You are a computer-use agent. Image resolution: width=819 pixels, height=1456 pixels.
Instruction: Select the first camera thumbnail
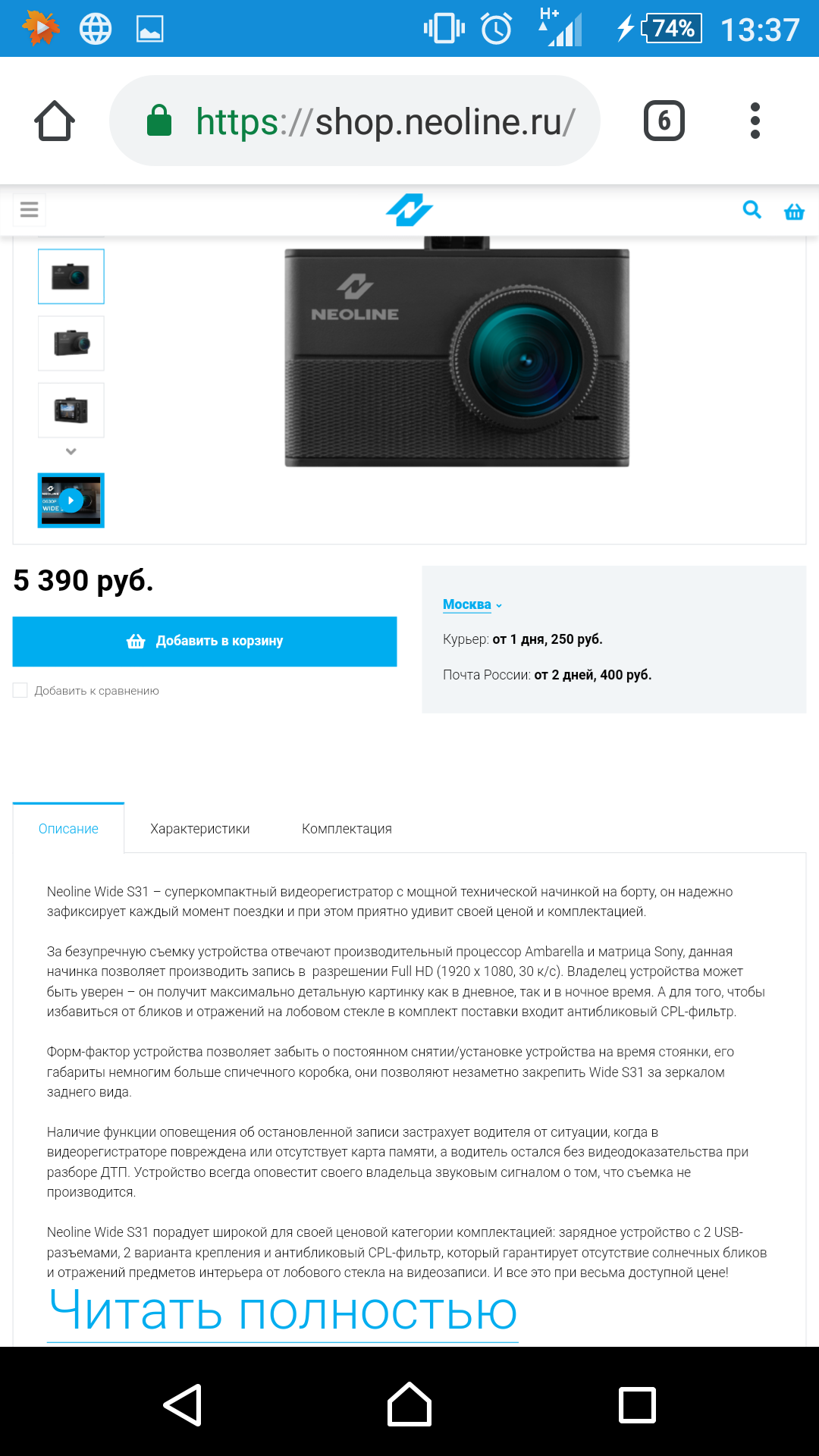(x=71, y=277)
